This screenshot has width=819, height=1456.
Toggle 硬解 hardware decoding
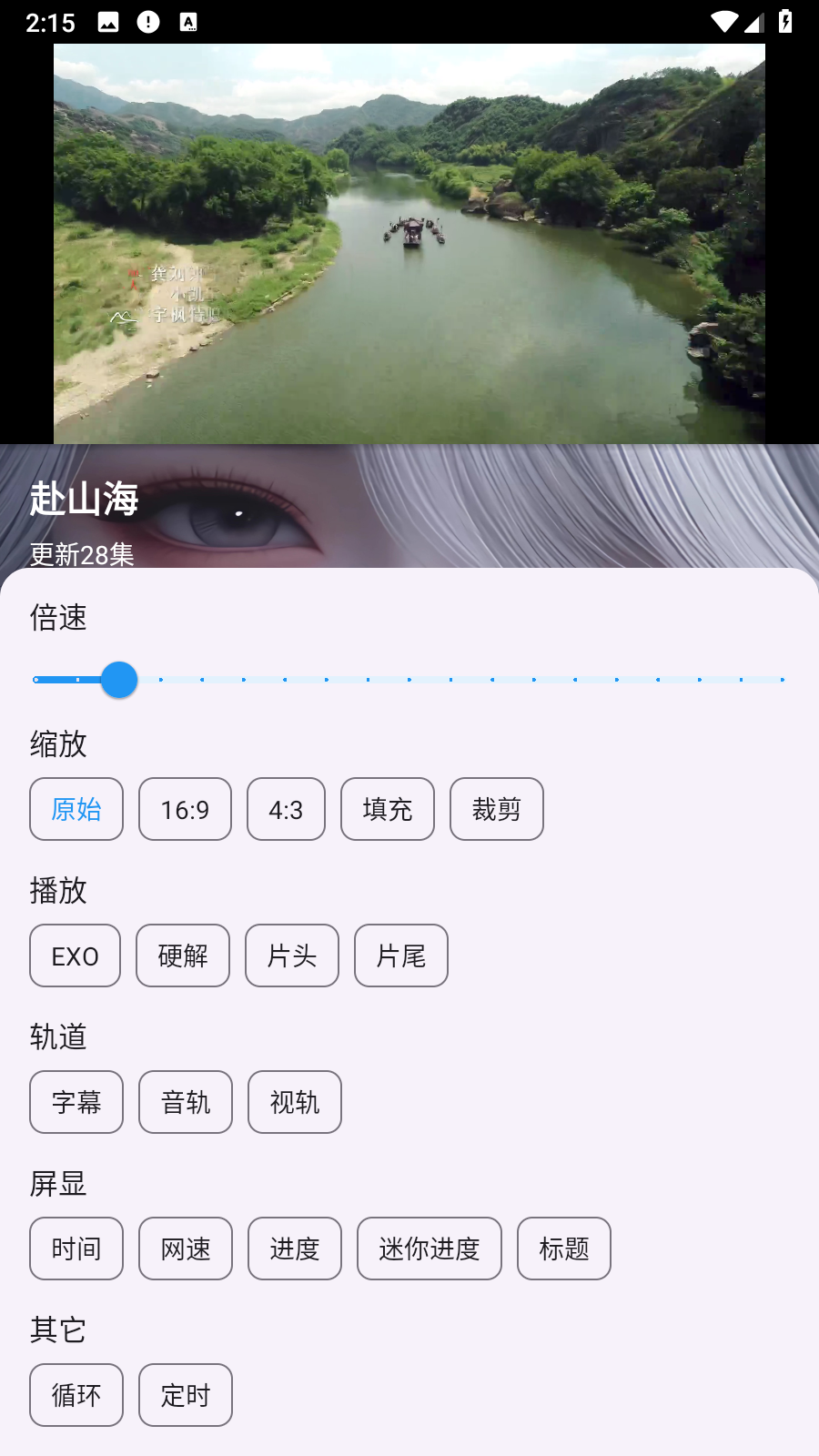[x=183, y=955]
